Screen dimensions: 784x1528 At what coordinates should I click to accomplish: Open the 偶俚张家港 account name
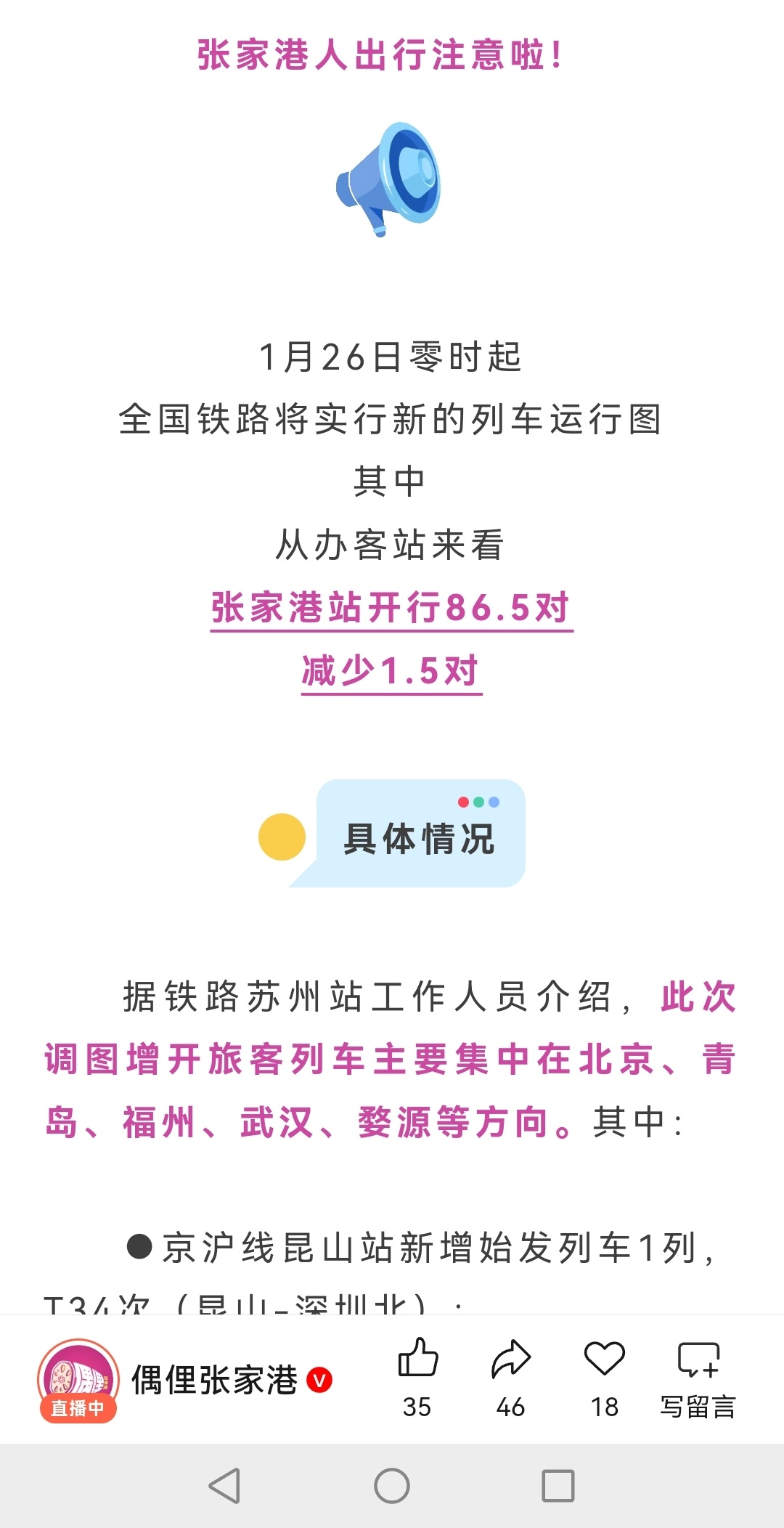pyautogui.click(x=214, y=1380)
